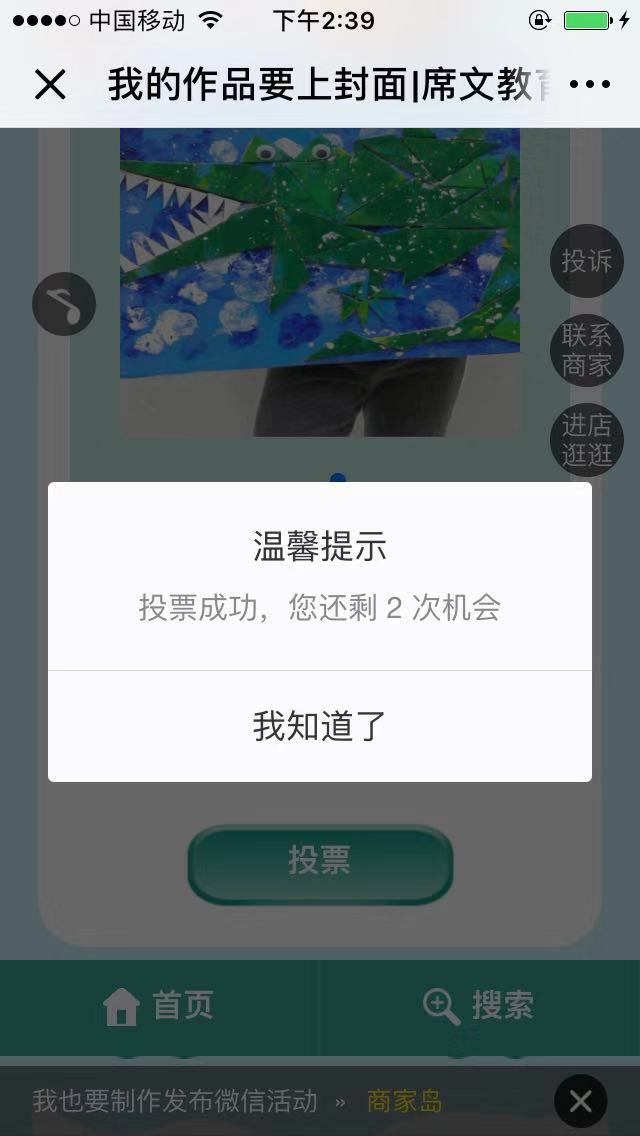Screen dimensions: 640x1136
Task: Close the web page with the X
Action: 50,85
